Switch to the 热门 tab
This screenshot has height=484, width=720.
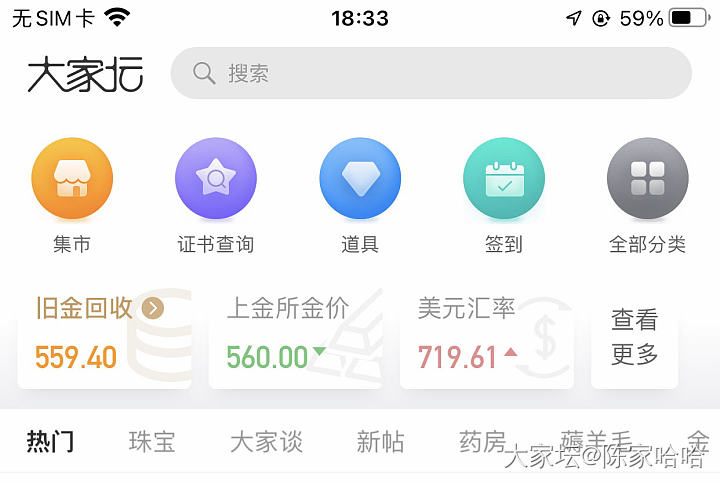[50, 441]
